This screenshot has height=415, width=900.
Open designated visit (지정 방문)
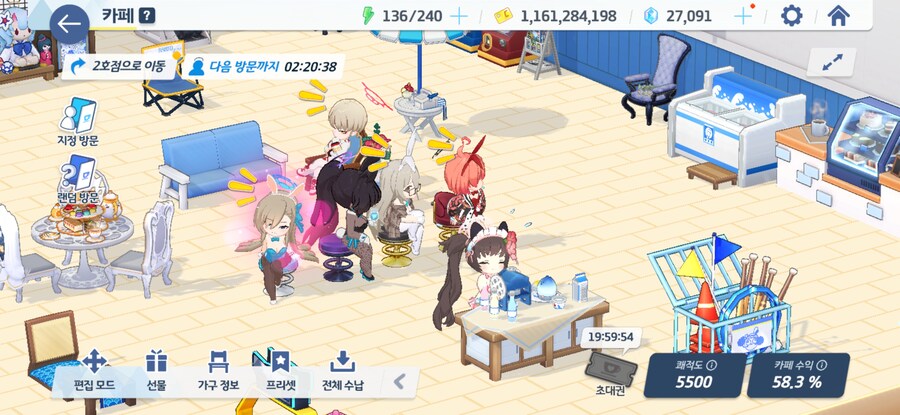79,121
